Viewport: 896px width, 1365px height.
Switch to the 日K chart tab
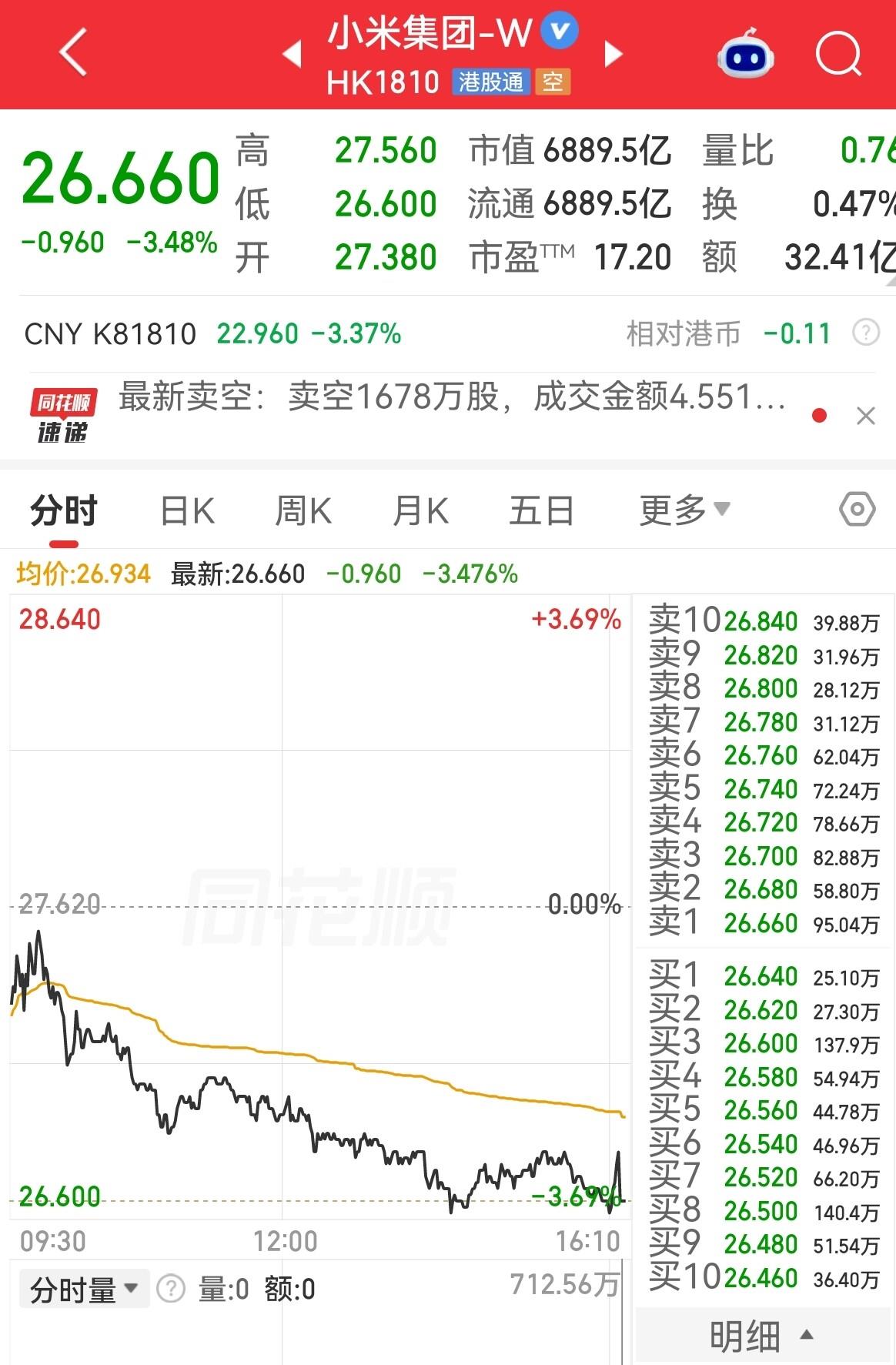187,510
